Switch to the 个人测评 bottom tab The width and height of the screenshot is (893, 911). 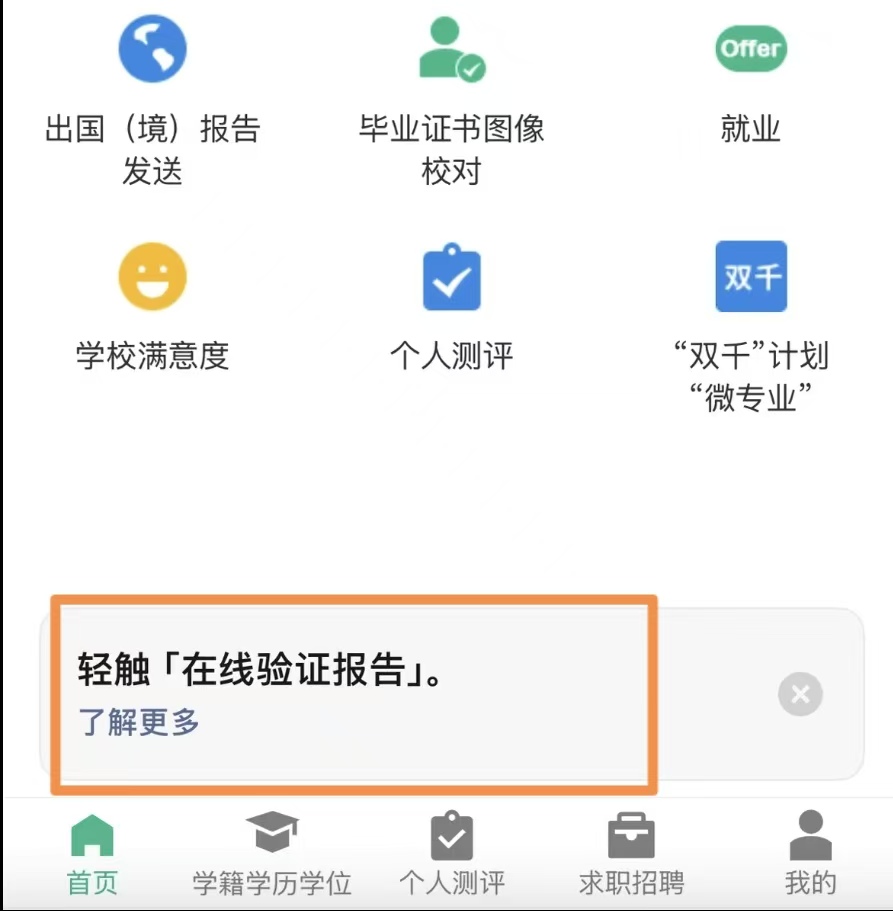[451, 854]
